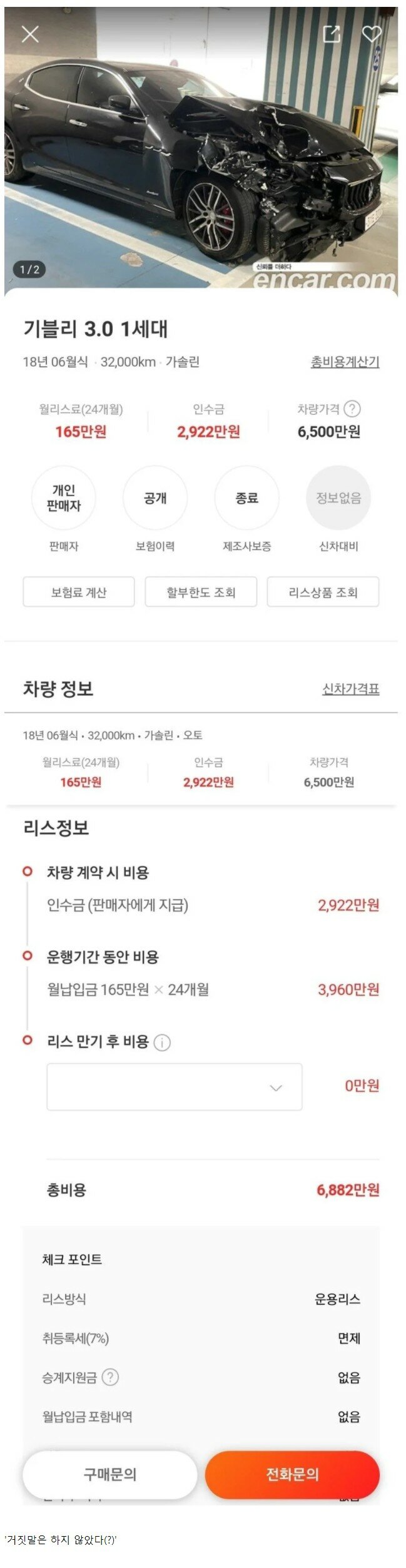Tap the 차량가격 help question mark
406x1568 pixels.
[352, 409]
